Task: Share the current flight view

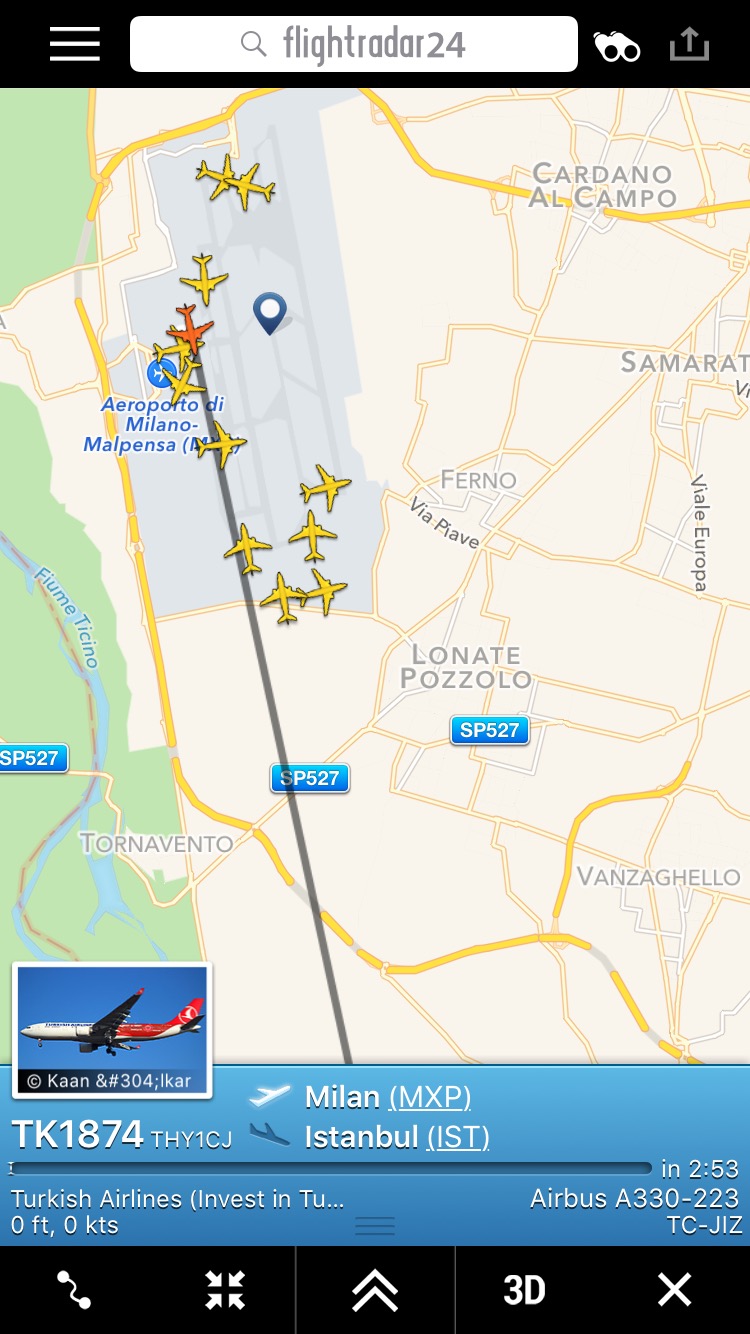Action: click(689, 44)
